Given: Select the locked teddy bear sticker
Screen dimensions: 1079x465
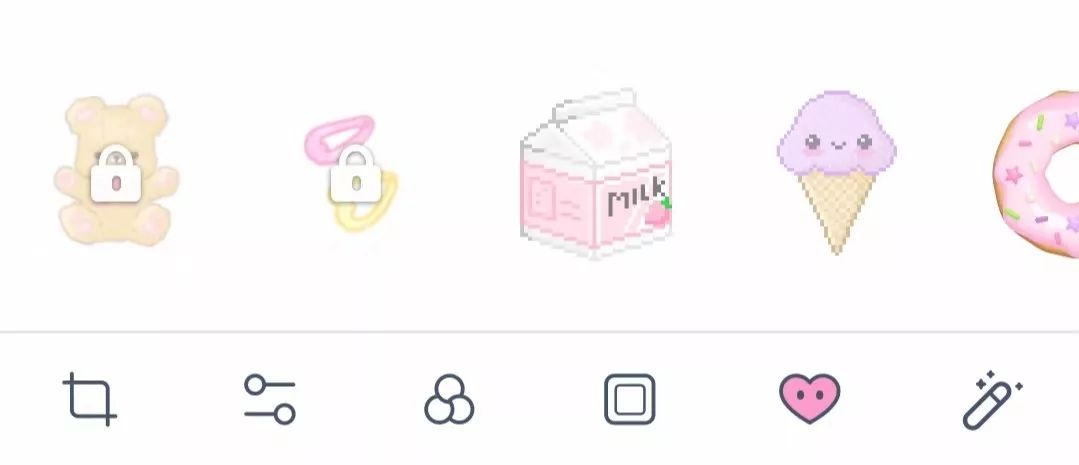Looking at the screenshot, I should (x=116, y=170).
